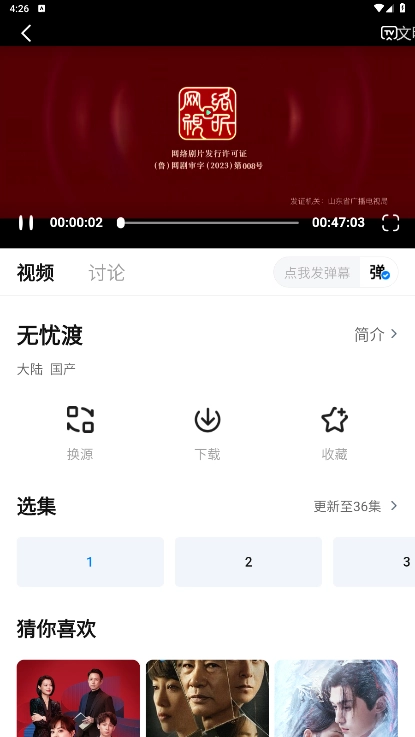Open the 简介 details
This screenshot has height=737, width=415.
[x=376, y=335]
